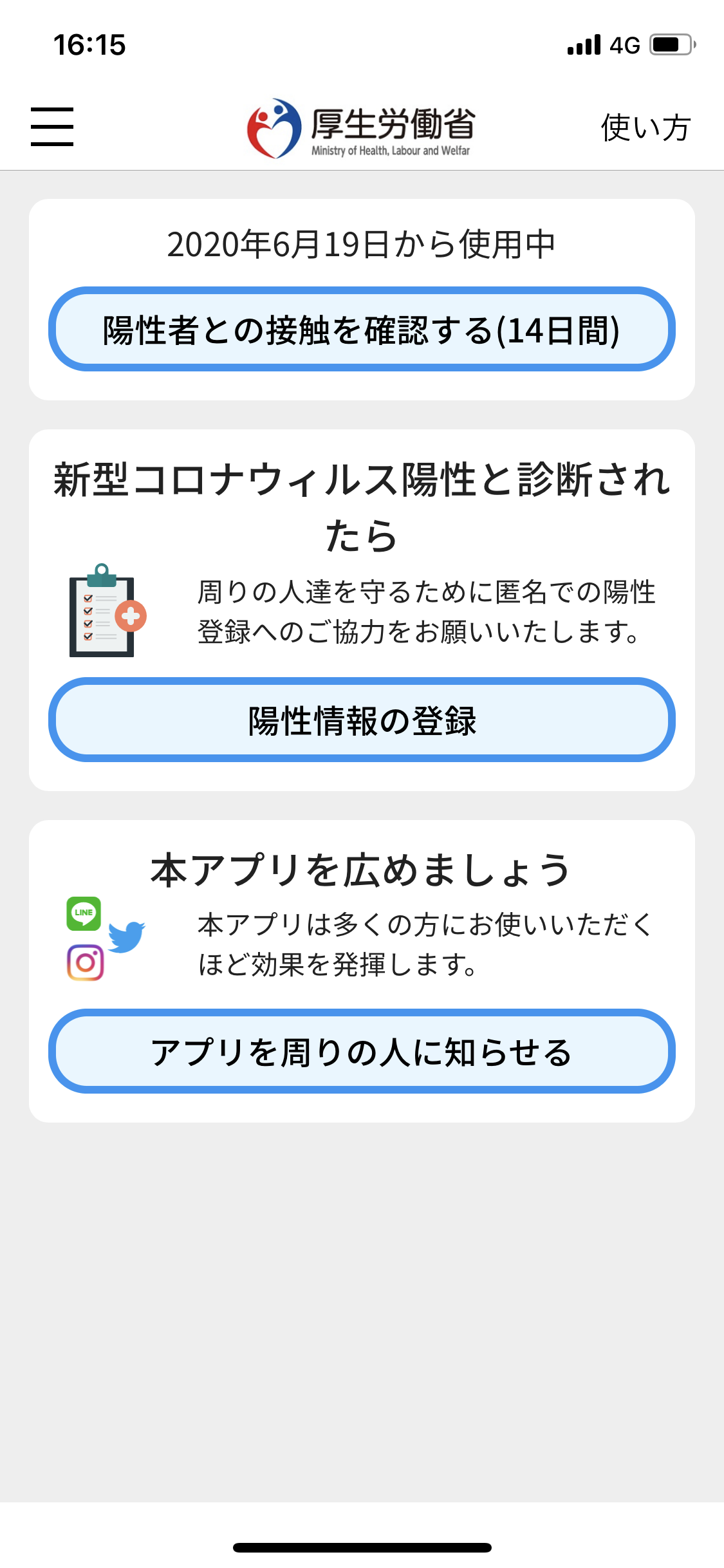
Task: Select 陽性情報の登録 button
Action: (362, 720)
